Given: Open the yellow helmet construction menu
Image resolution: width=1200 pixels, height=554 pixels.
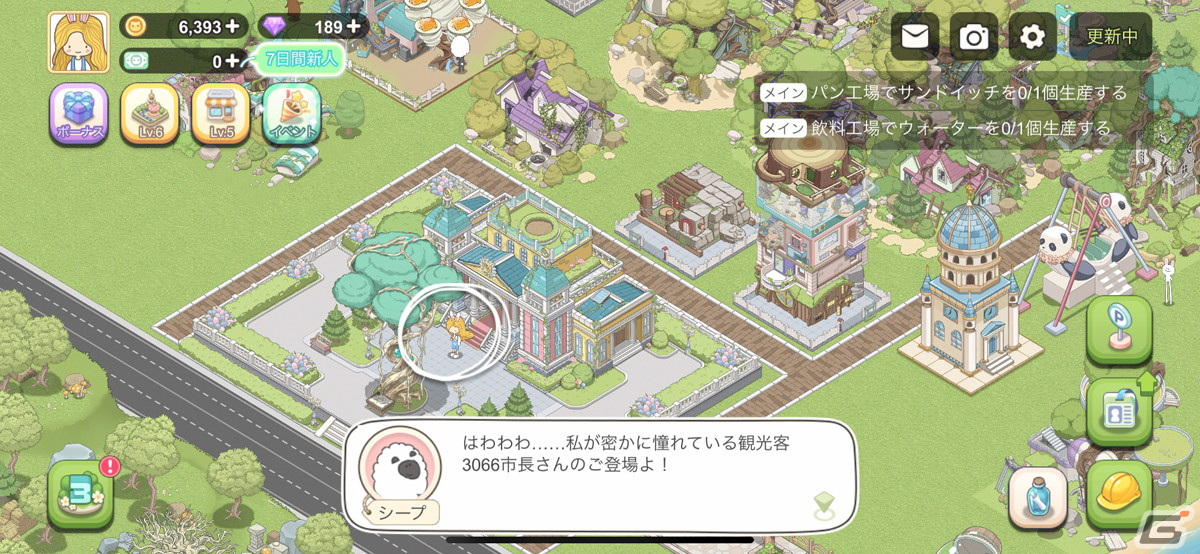Looking at the screenshot, I should point(1119,492).
